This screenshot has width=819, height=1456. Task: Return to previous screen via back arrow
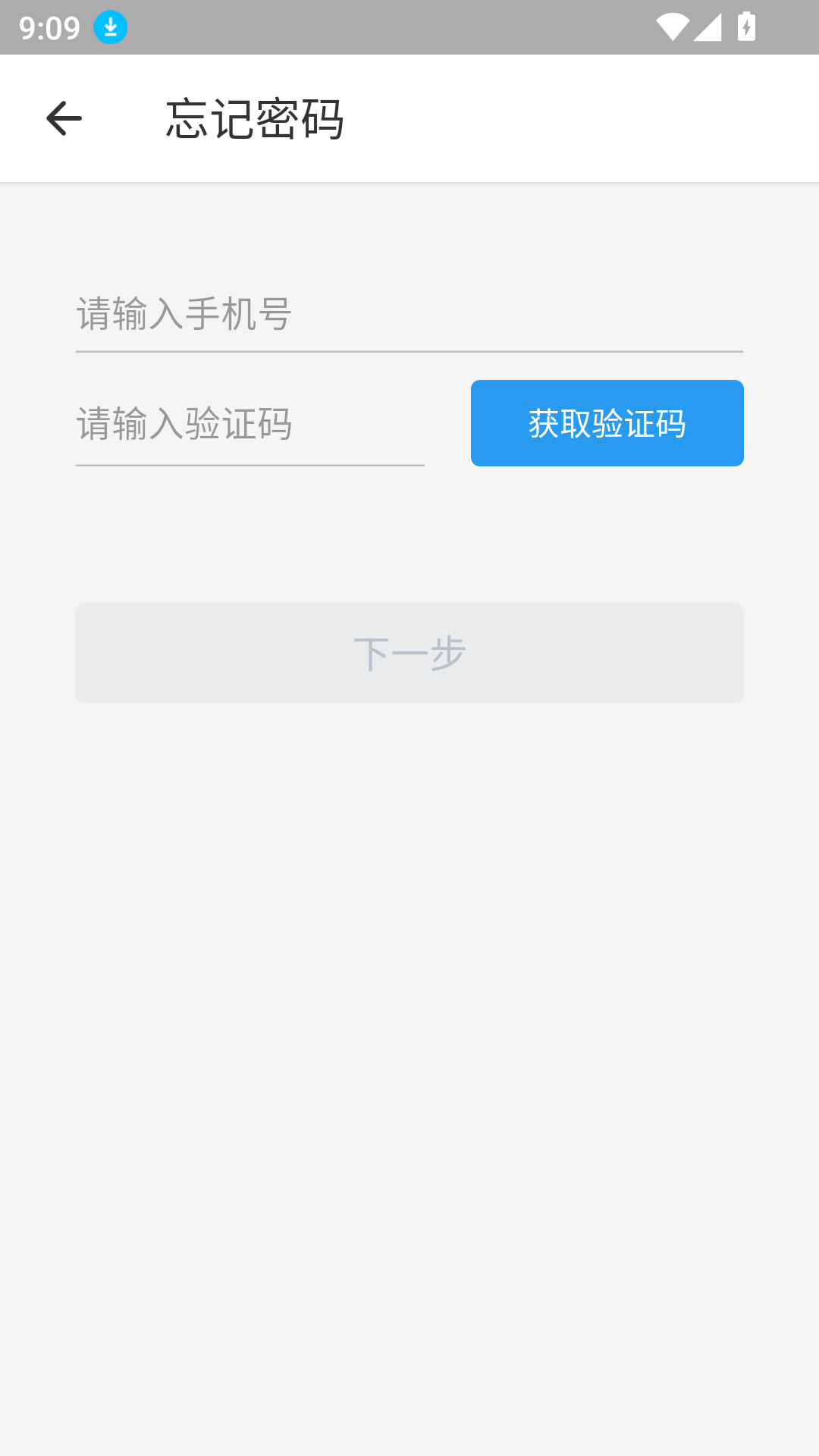pyautogui.click(x=64, y=118)
